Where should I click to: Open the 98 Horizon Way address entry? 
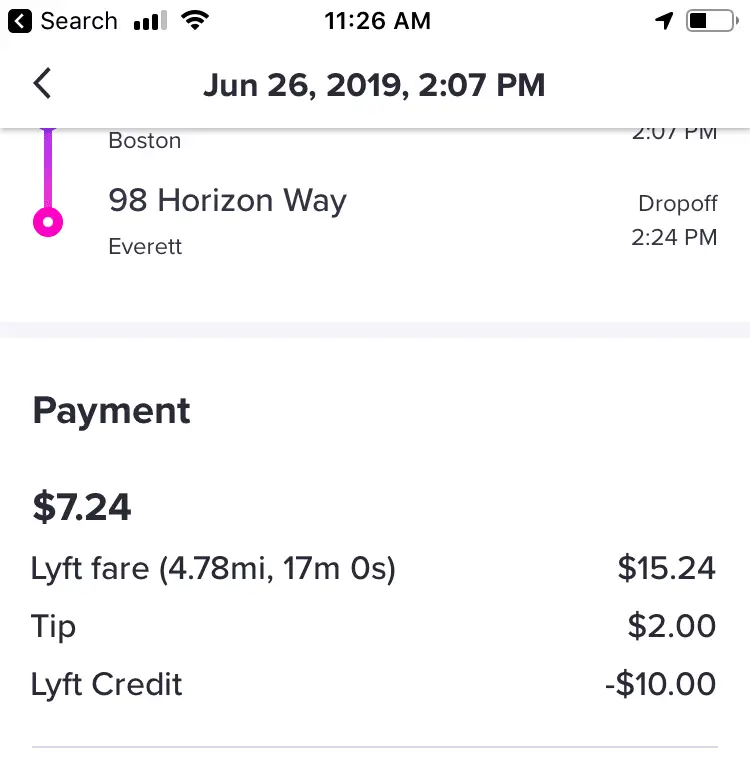(x=227, y=200)
